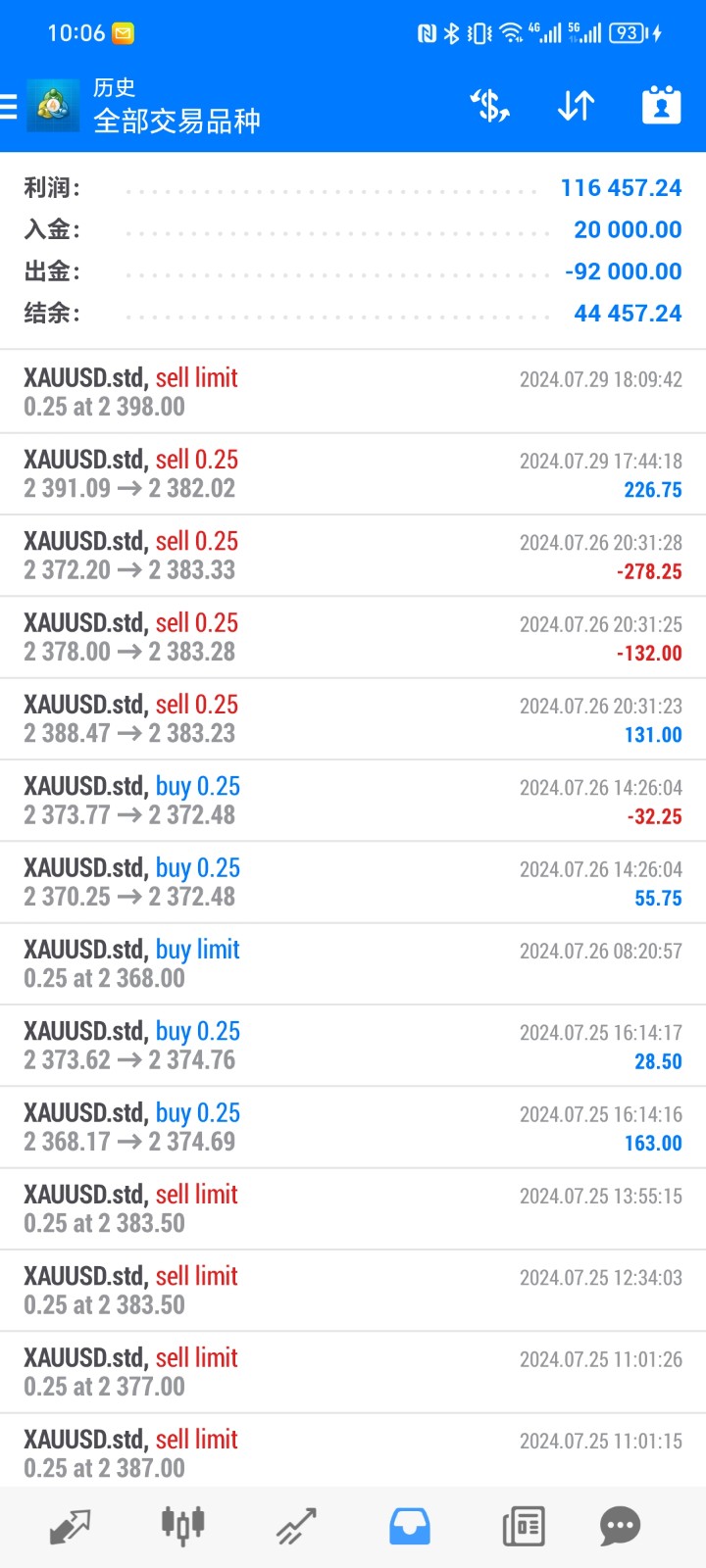Tap the trade showing loss -278.25

coord(353,554)
